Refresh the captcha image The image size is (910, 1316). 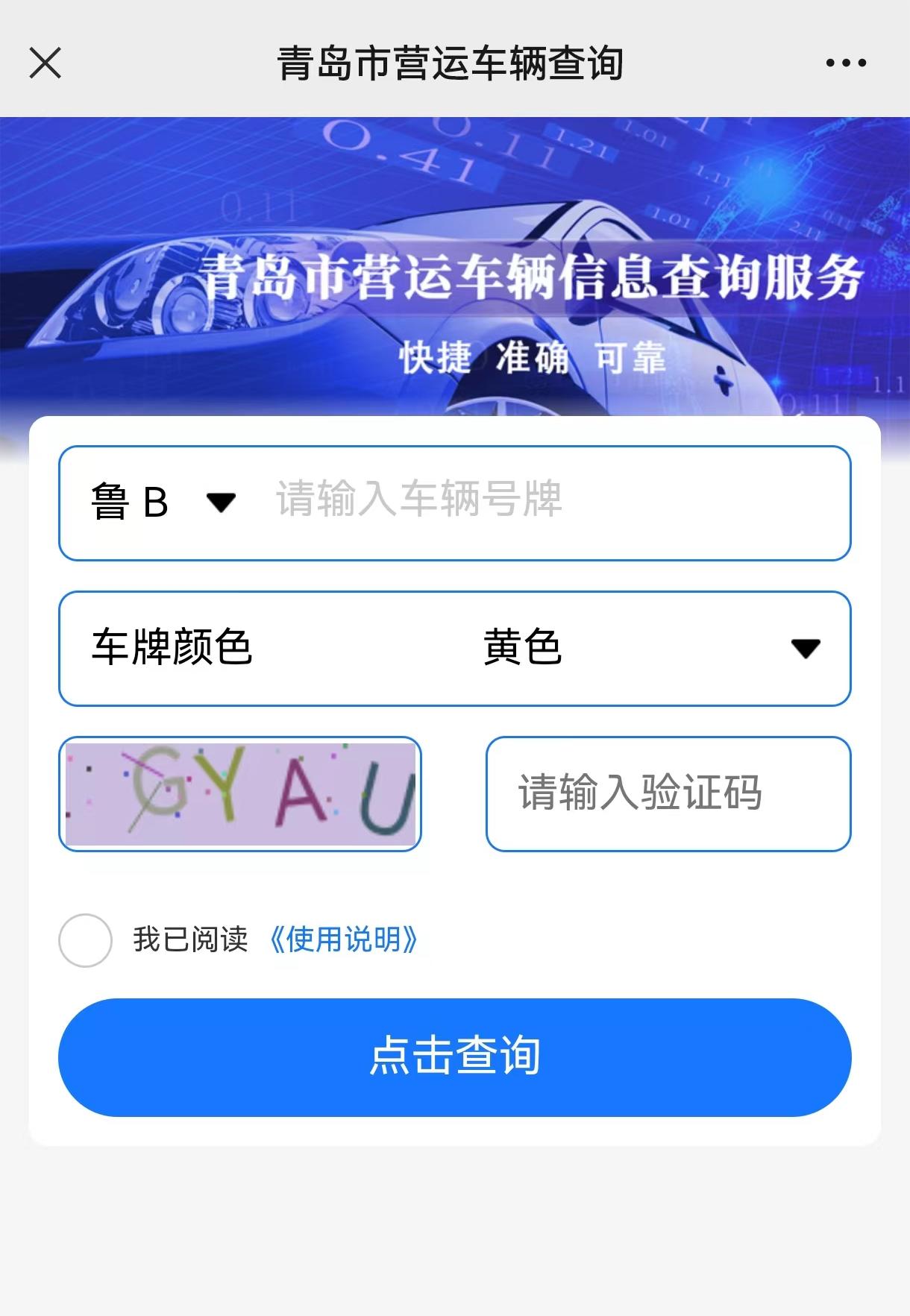[240, 794]
